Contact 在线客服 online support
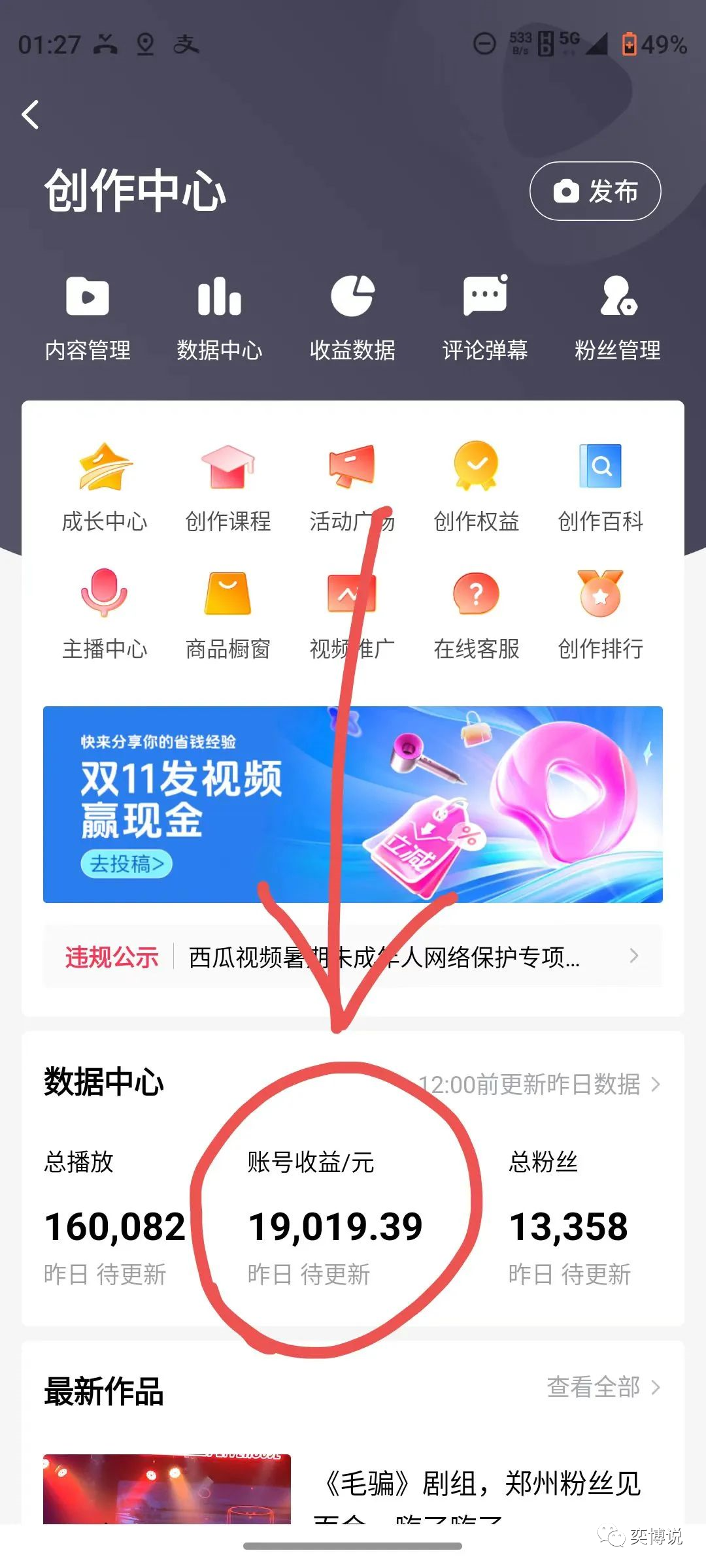The image size is (706, 1568). coord(475,611)
